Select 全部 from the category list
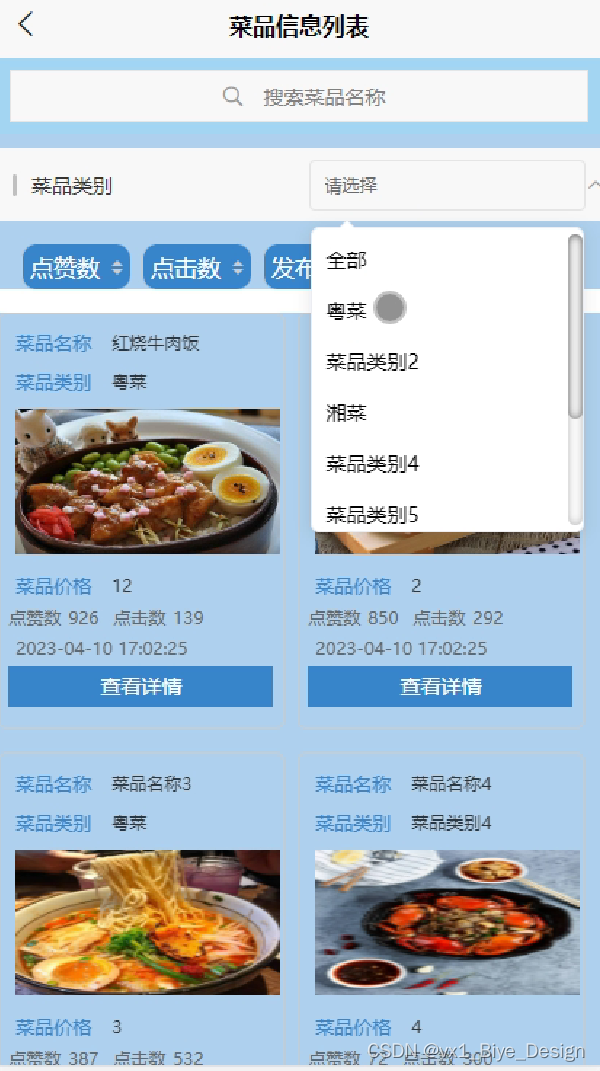600x1071 pixels. click(347, 261)
